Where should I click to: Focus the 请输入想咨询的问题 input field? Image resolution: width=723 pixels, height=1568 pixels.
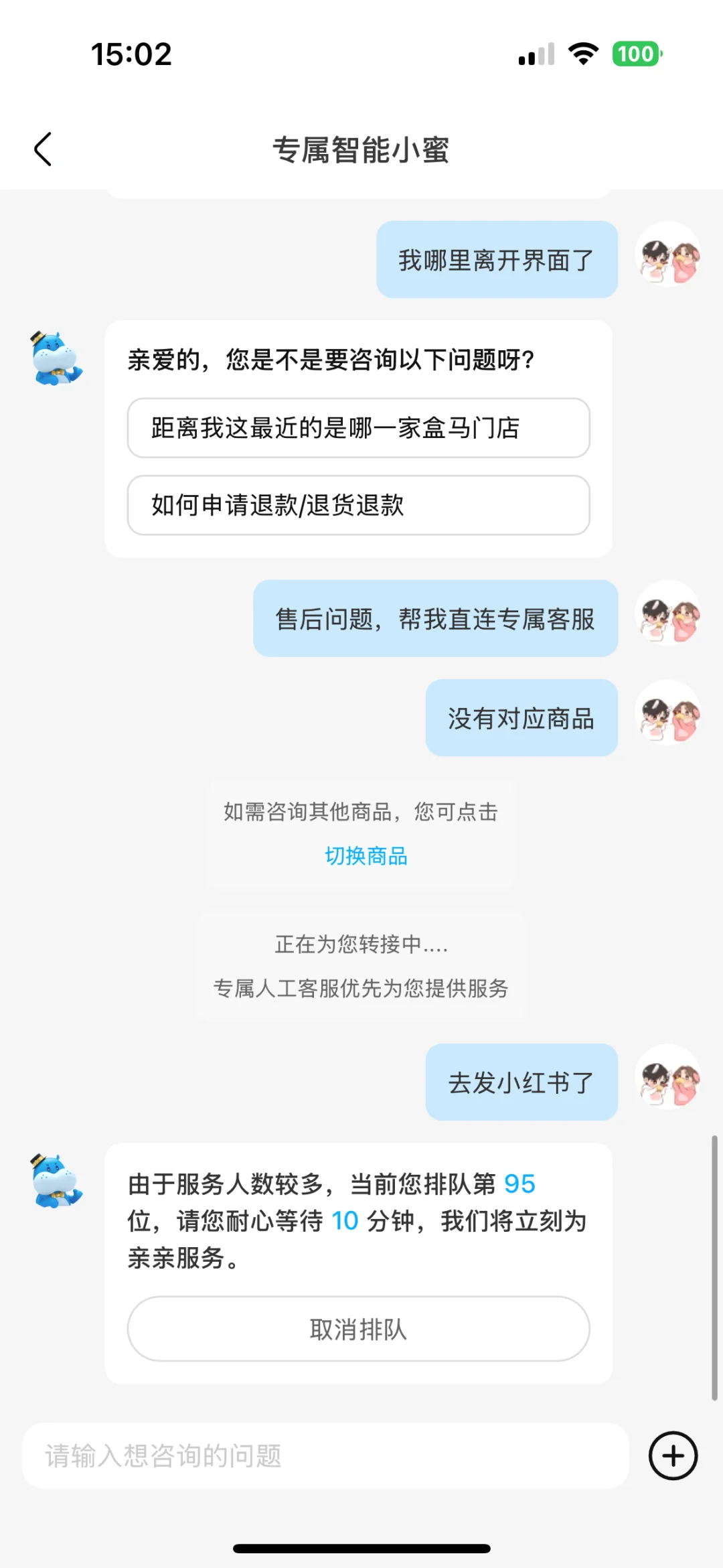(325, 1455)
